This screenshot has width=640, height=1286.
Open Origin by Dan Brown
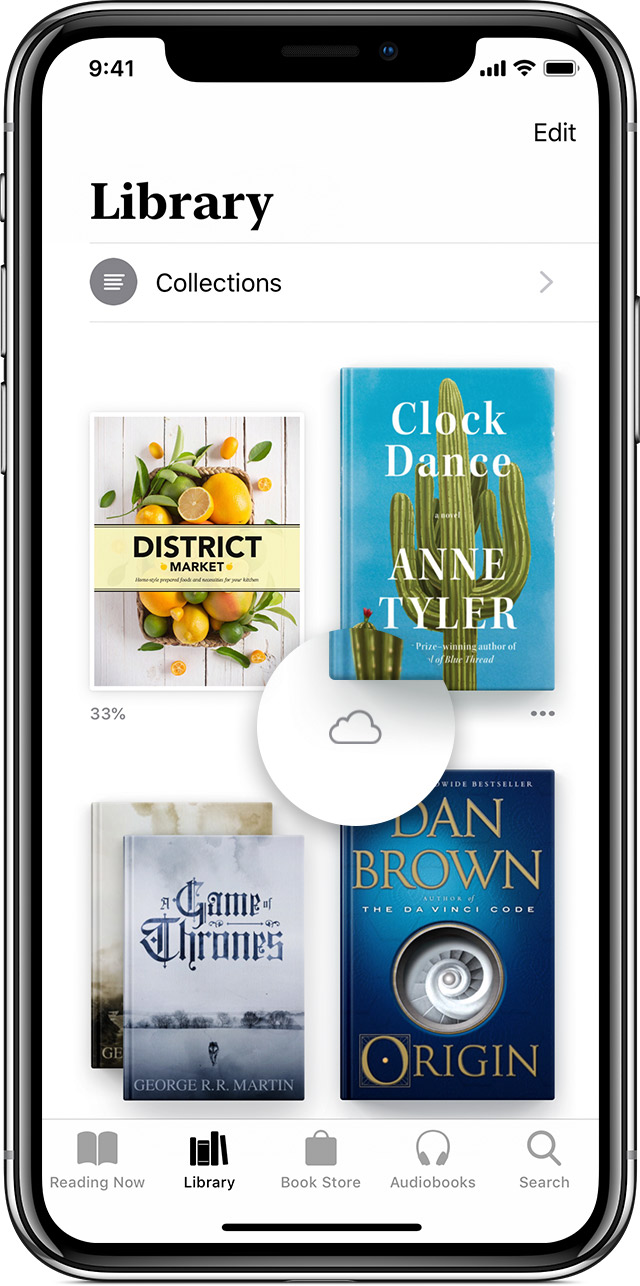[447, 935]
